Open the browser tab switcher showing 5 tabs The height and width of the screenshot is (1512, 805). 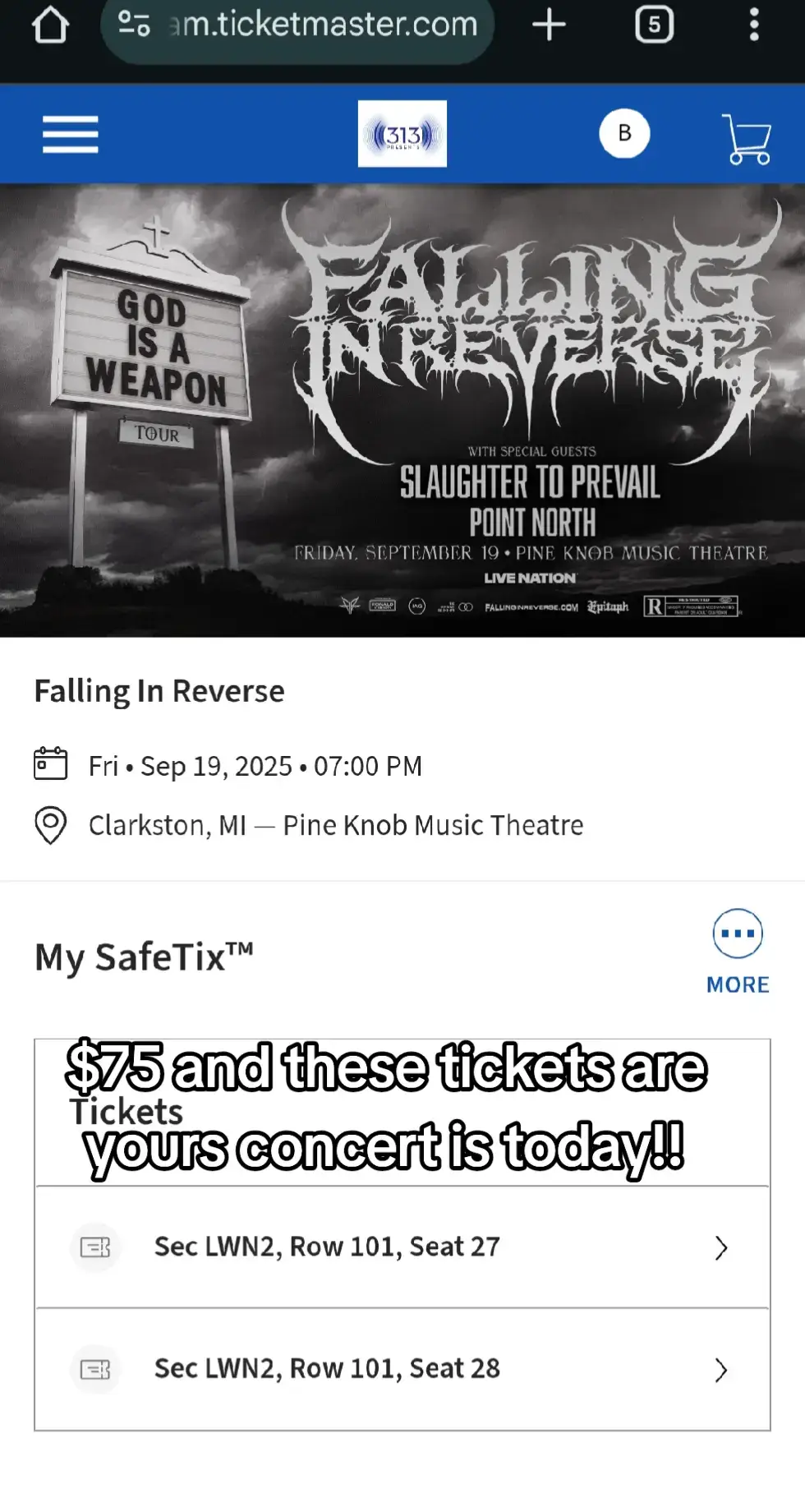pos(655,26)
